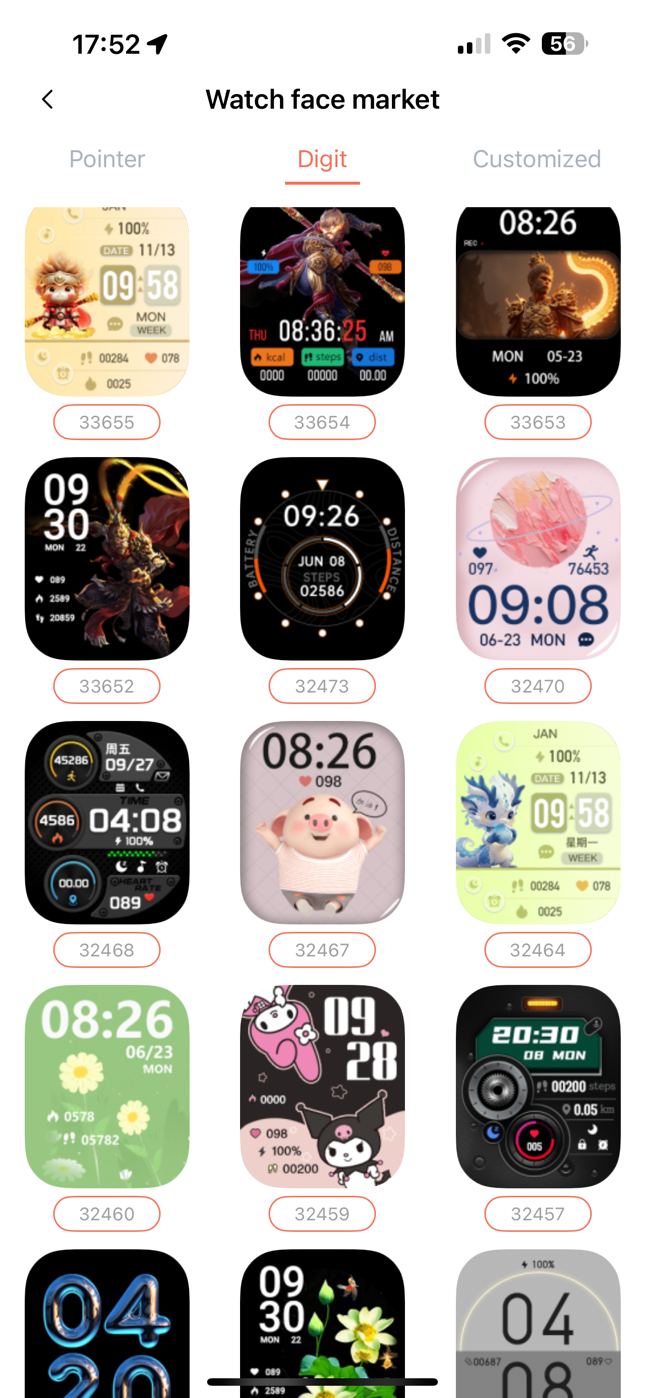Open watch face 32457
Viewport: 645px width, 1398px height.
(538, 1086)
